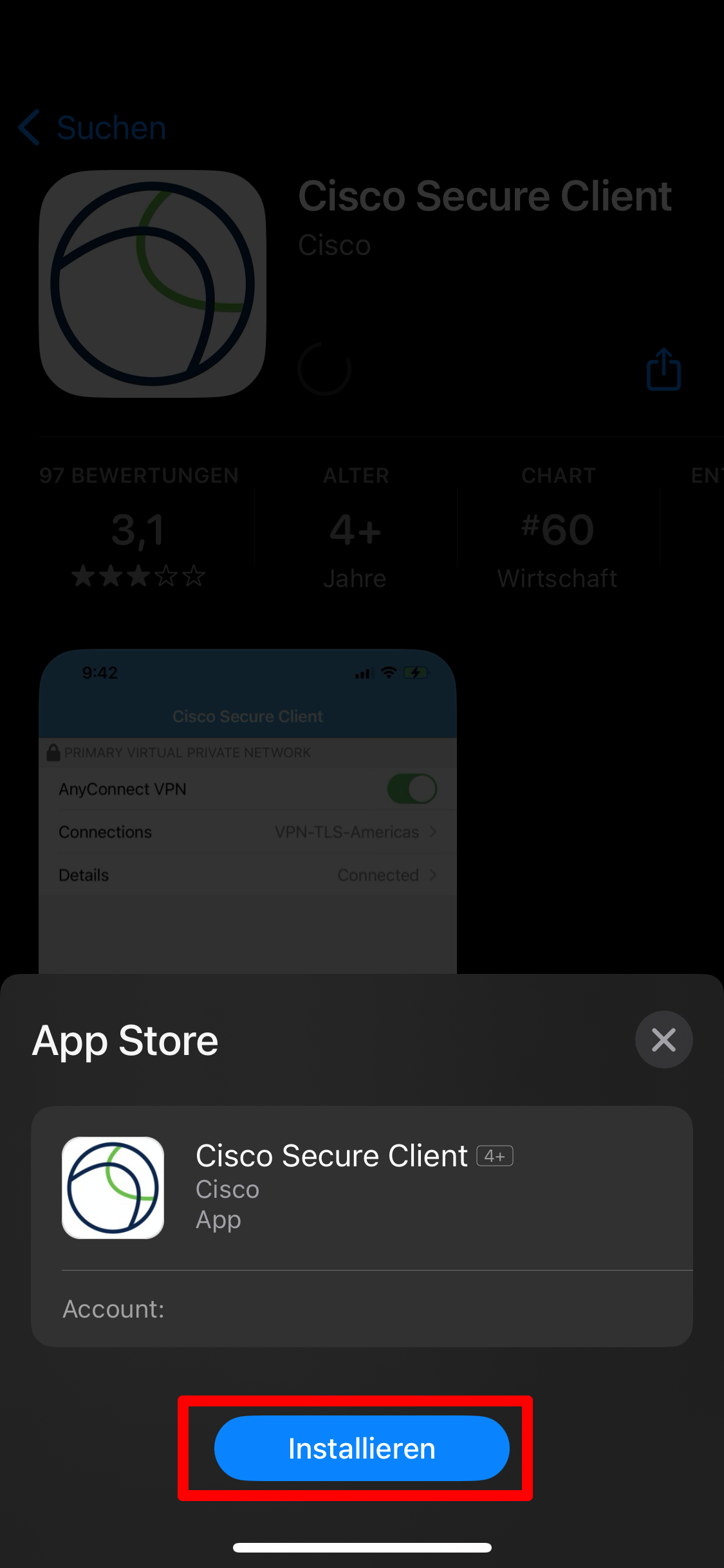Tap the small Cisco app icon in the sheet
The height and width of the screenshot is (1568, 724).
coord(113,1188)
